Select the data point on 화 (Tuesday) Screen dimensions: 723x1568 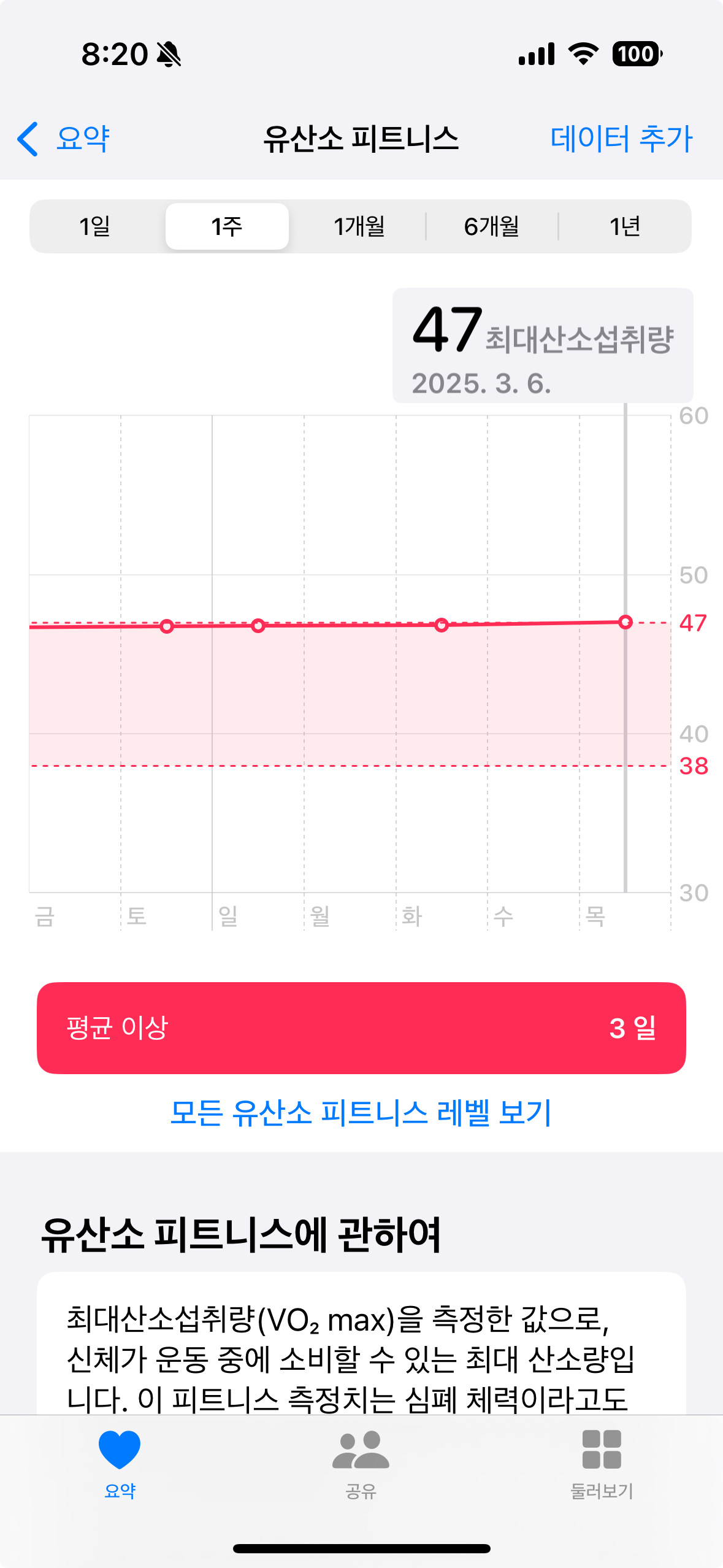click(x=442, y=625)
